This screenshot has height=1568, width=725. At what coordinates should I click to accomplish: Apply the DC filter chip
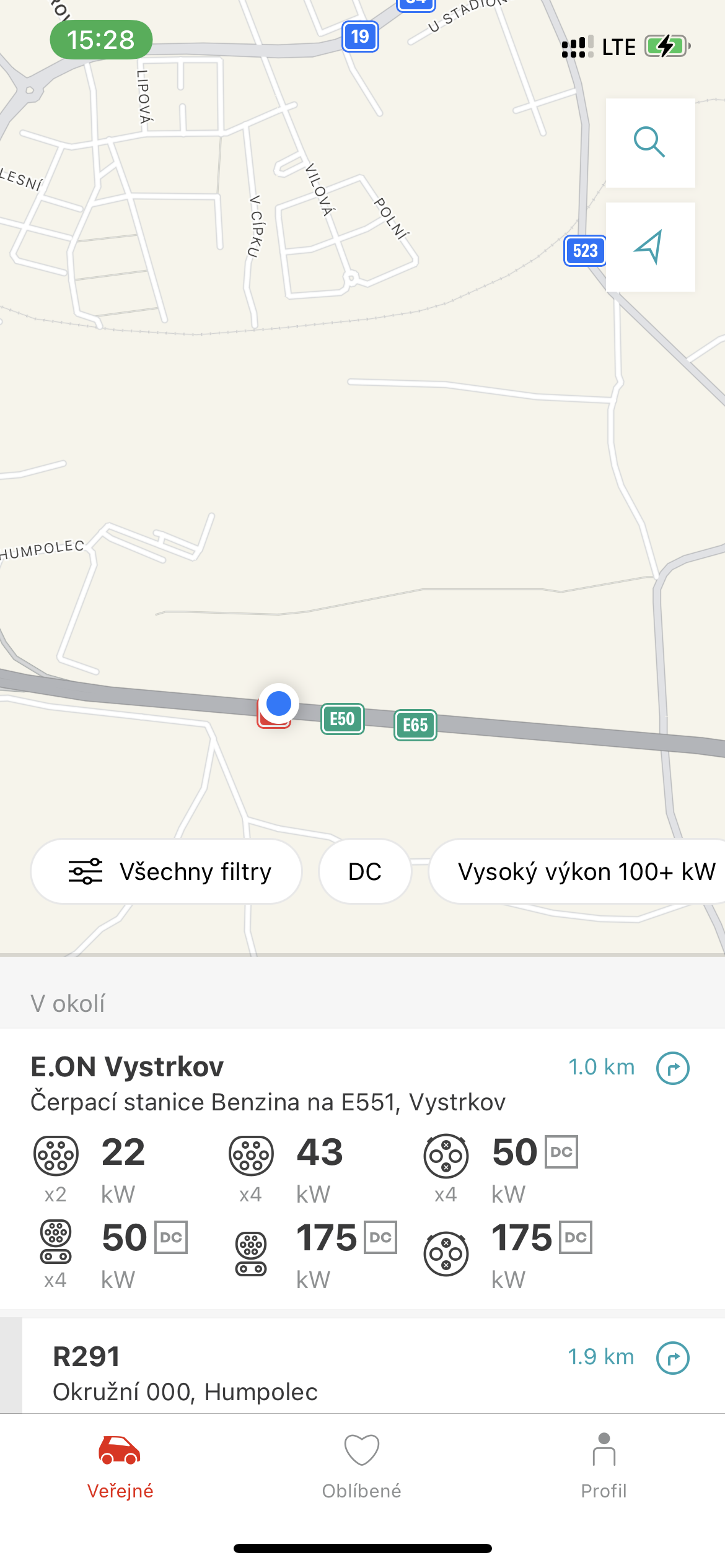(x=365, y=871)
